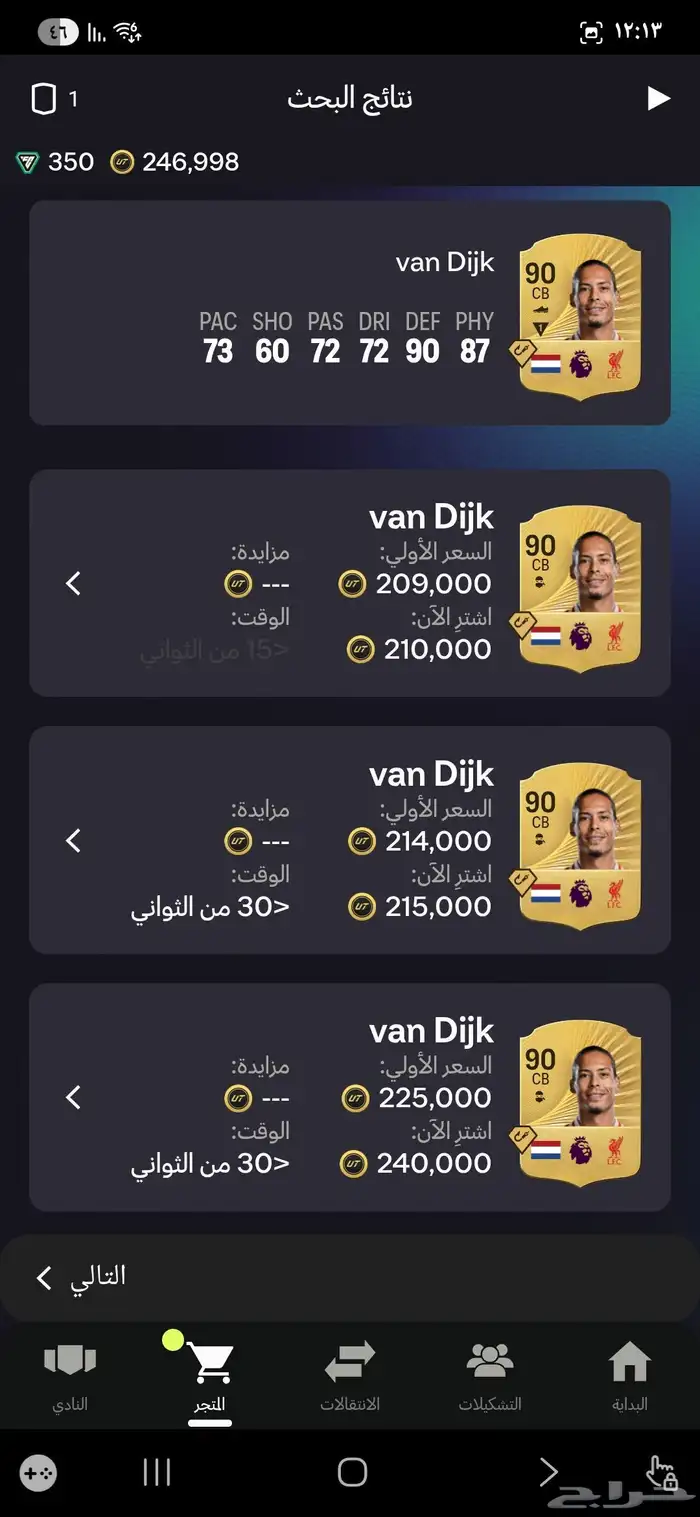The height and width of the screenshot is (1517, 700).
Task: Go back using the top-right arrow
Action: coord(658,98)
